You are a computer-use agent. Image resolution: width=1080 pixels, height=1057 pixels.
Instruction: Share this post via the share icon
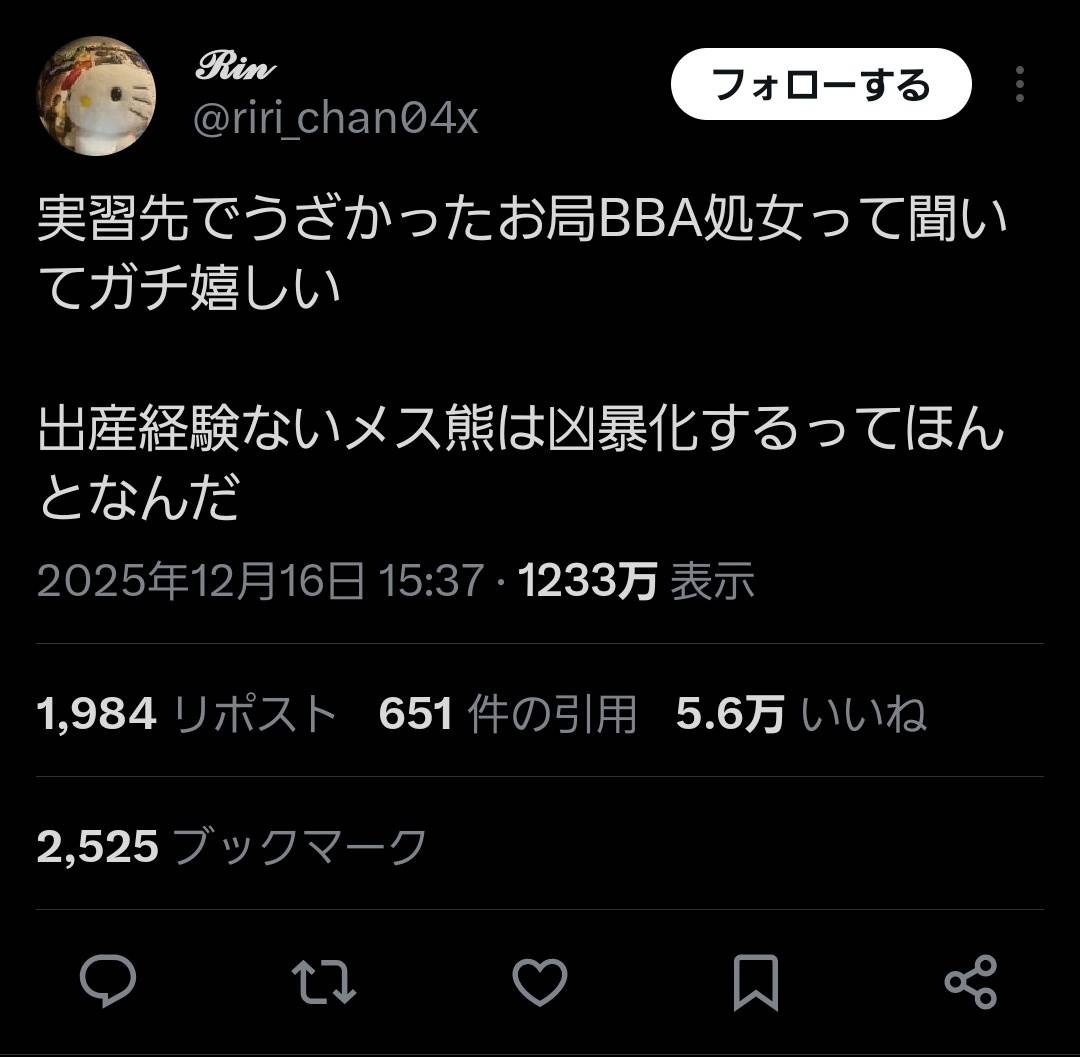[x=970, y=981]
